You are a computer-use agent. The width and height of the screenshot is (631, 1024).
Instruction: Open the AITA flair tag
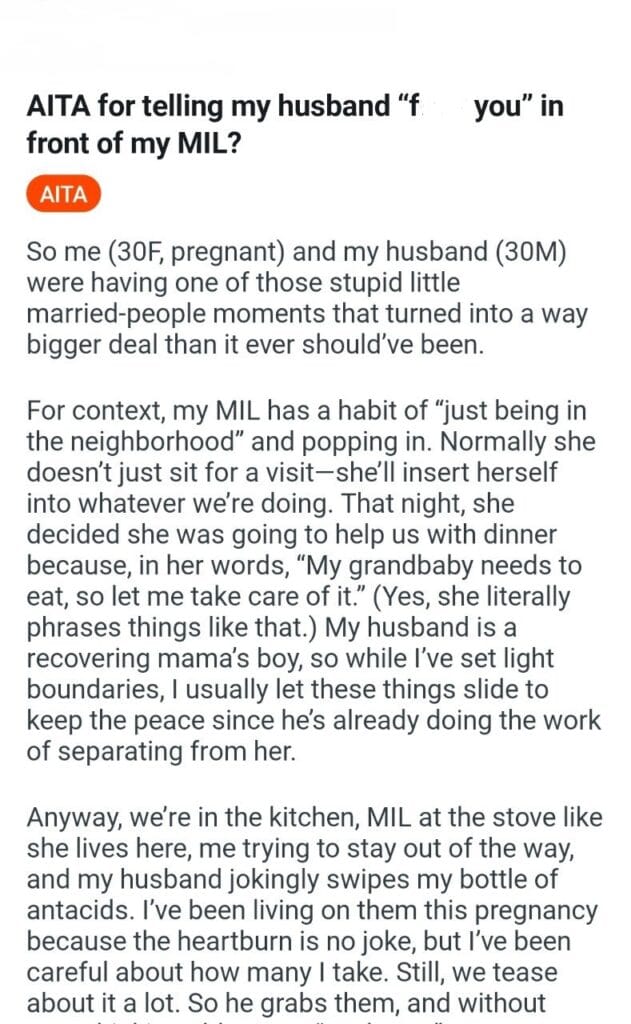[63, 194]
